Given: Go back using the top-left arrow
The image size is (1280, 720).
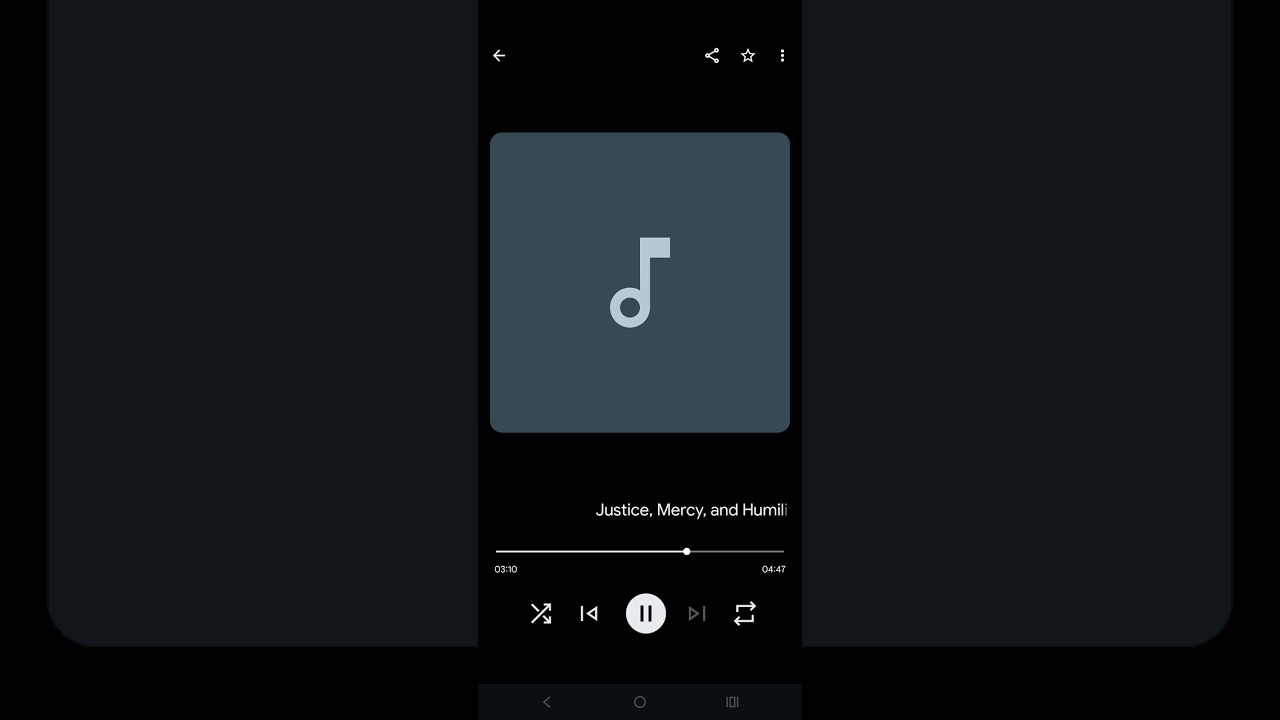Looking at the screenshot, I should (499, 56).
